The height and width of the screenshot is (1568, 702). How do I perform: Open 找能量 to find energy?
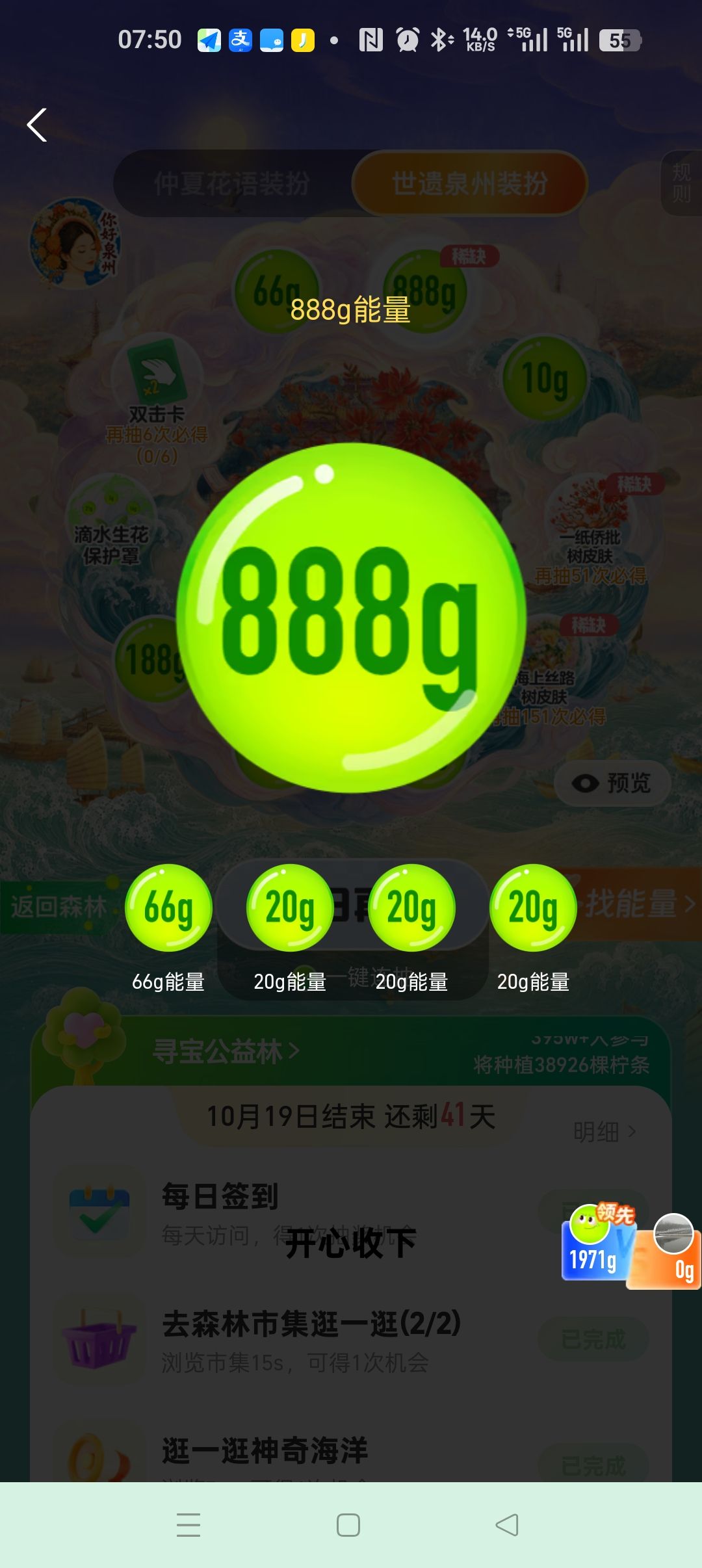click(639, 904)
